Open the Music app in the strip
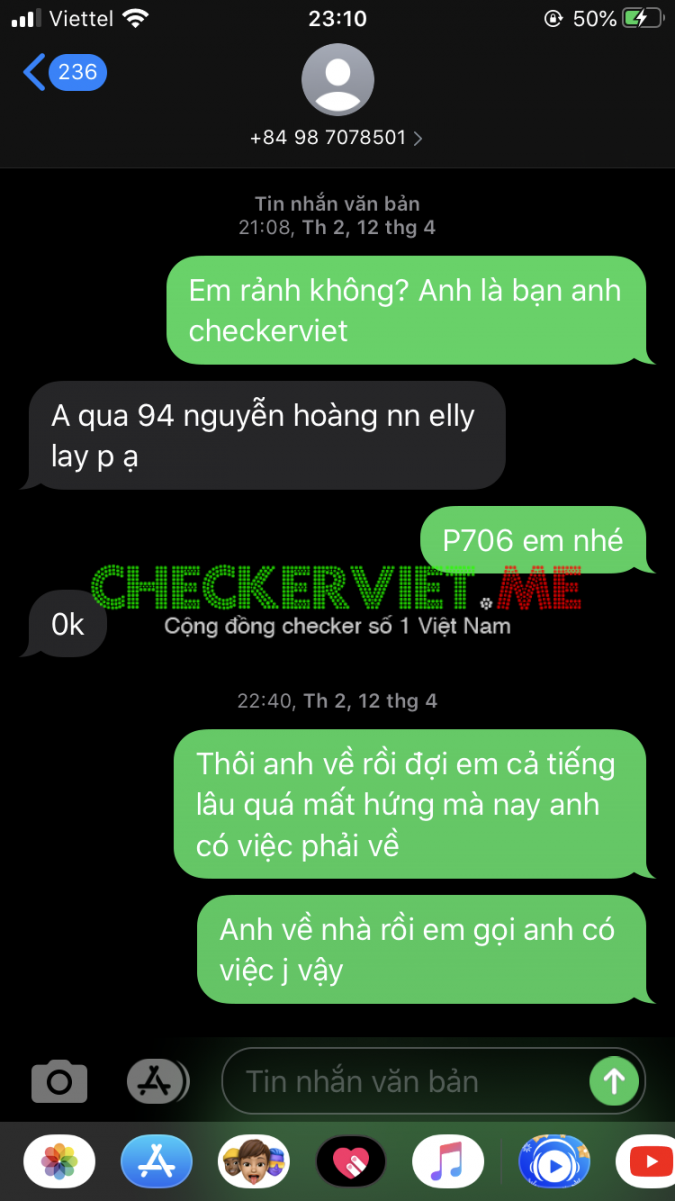 (449, 1162)
